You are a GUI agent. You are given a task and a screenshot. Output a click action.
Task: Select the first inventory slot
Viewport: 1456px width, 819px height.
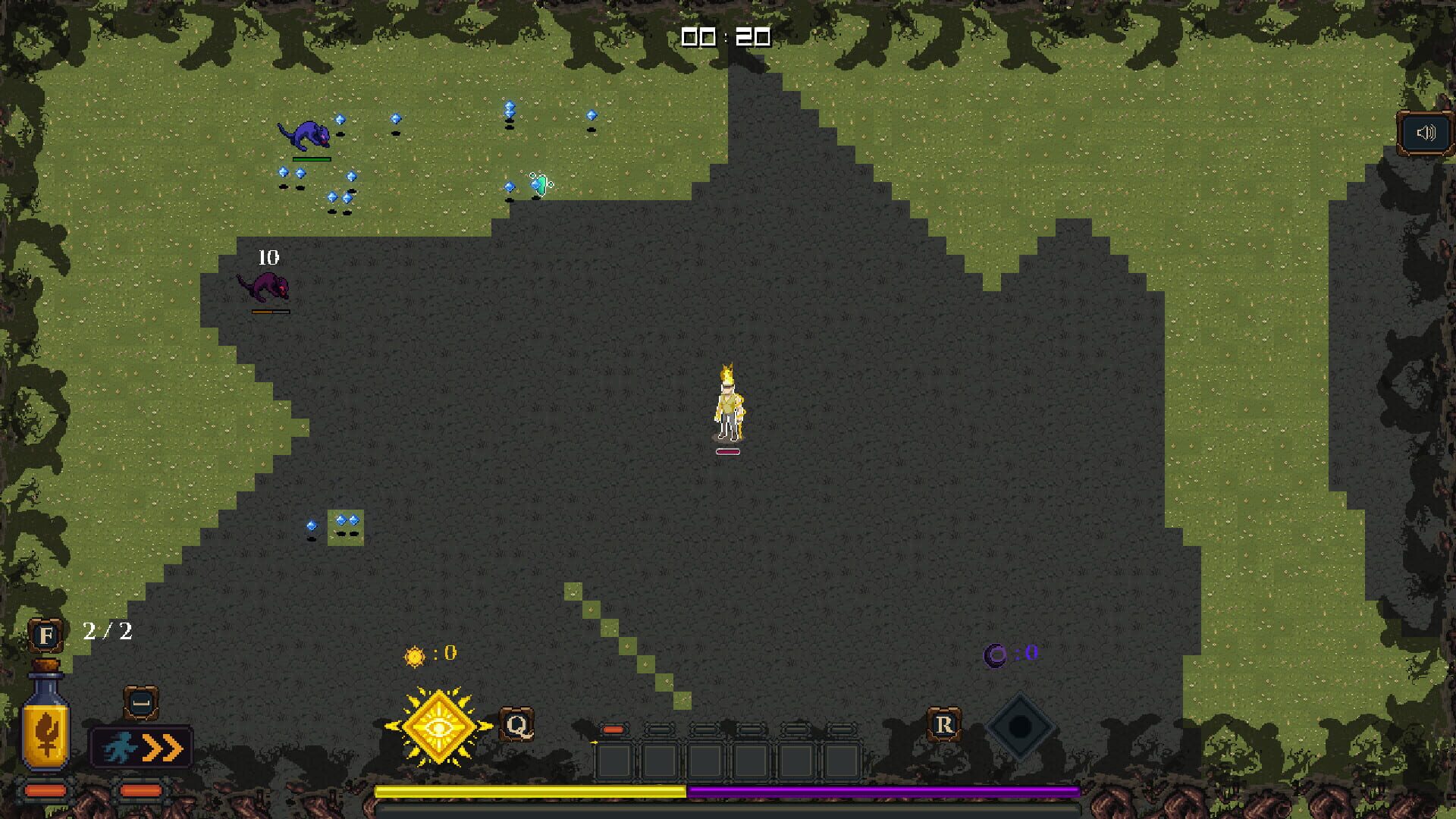coord(613,761)
